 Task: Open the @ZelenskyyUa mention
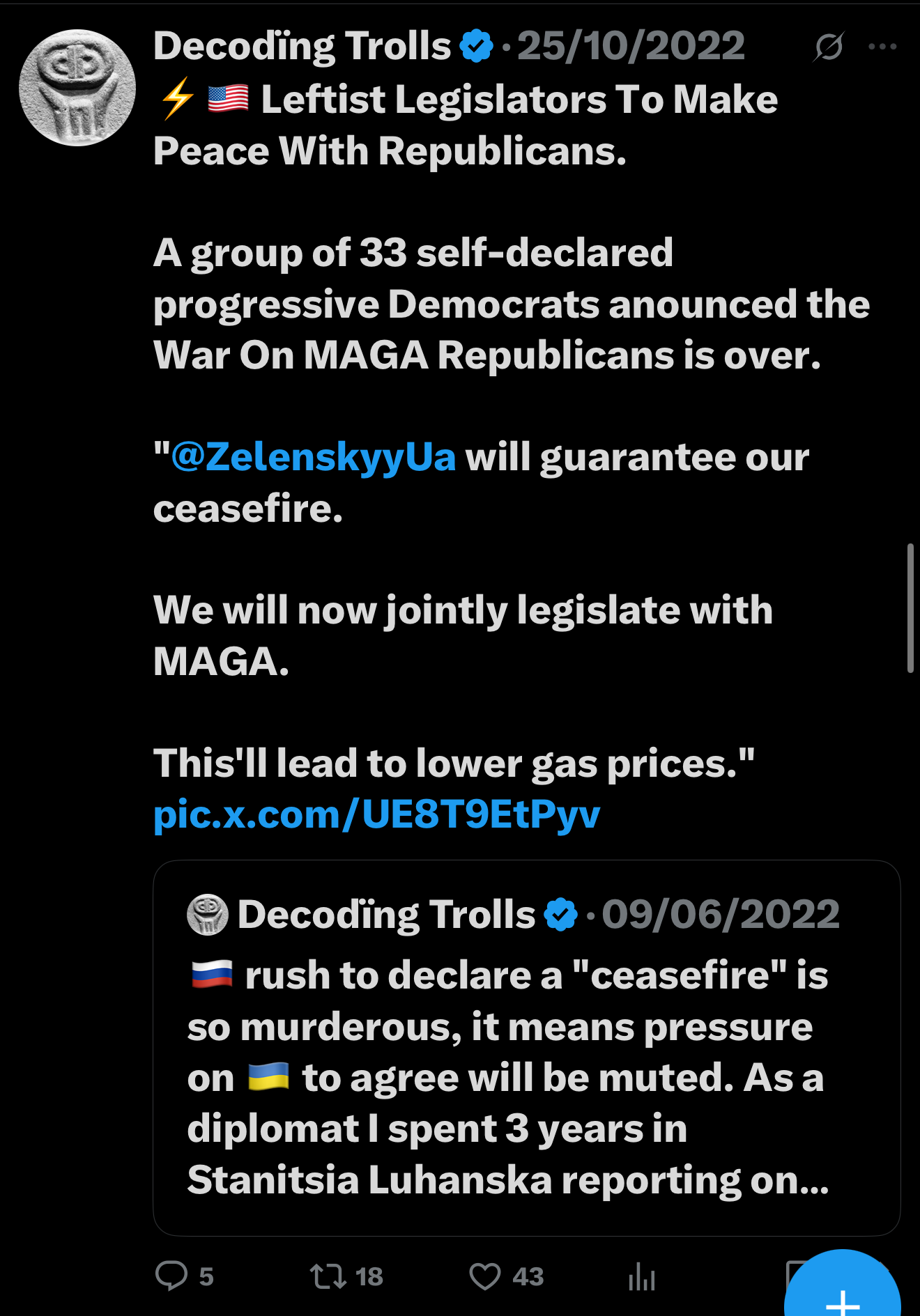pyautogui.click(x=314, y=457)
